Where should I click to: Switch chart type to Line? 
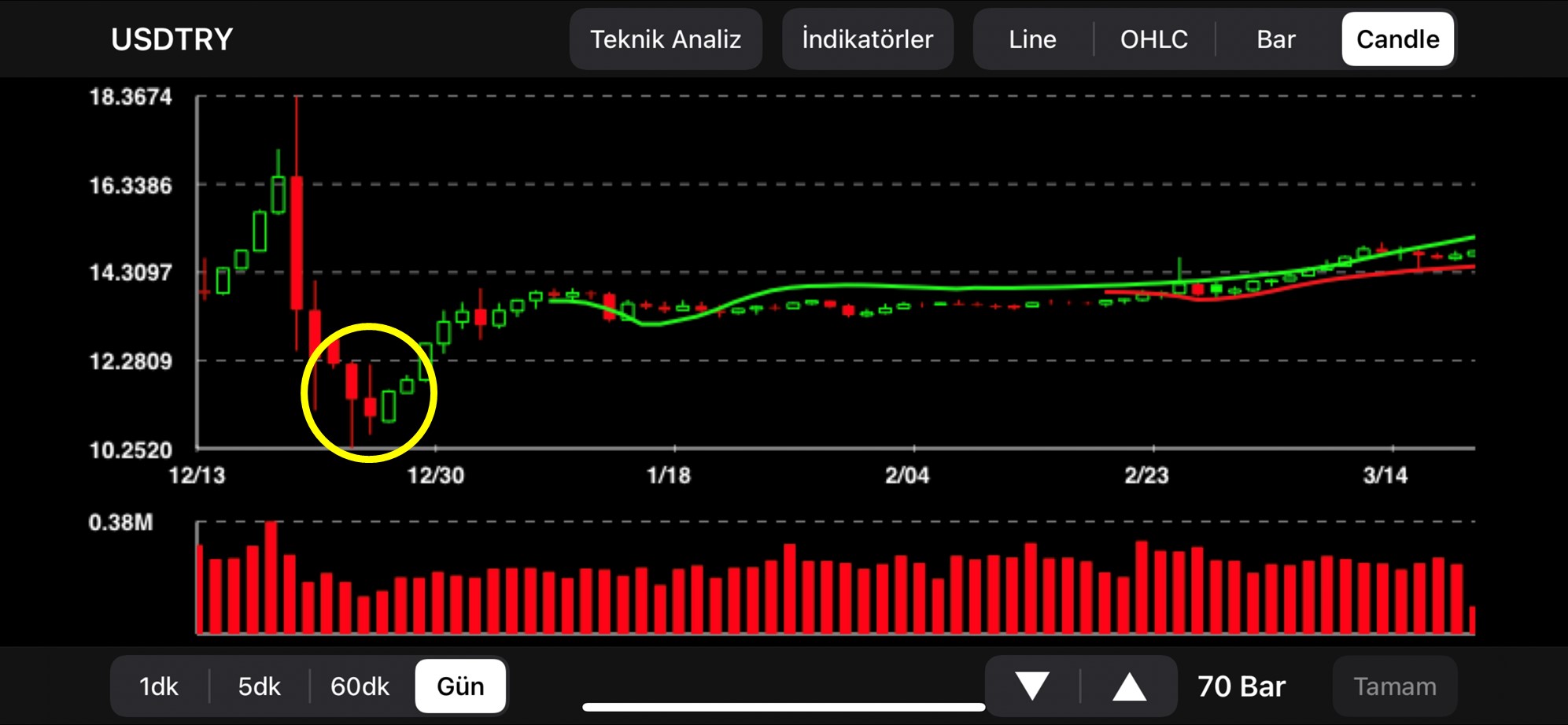pyautogui.click(x=1032, y=39)
